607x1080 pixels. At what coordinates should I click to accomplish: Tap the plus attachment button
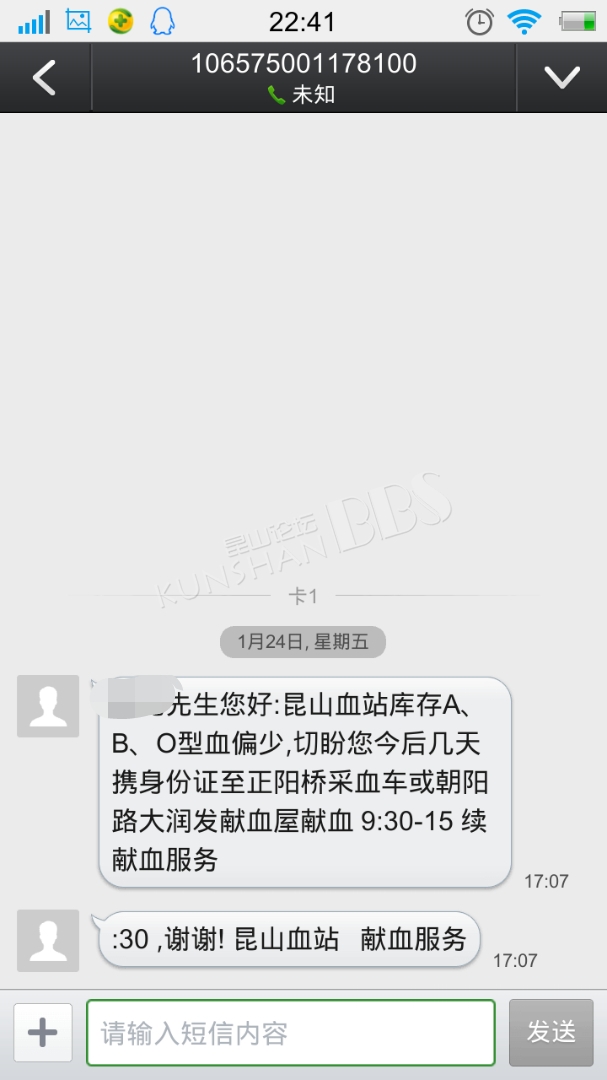click(43, 1033)
